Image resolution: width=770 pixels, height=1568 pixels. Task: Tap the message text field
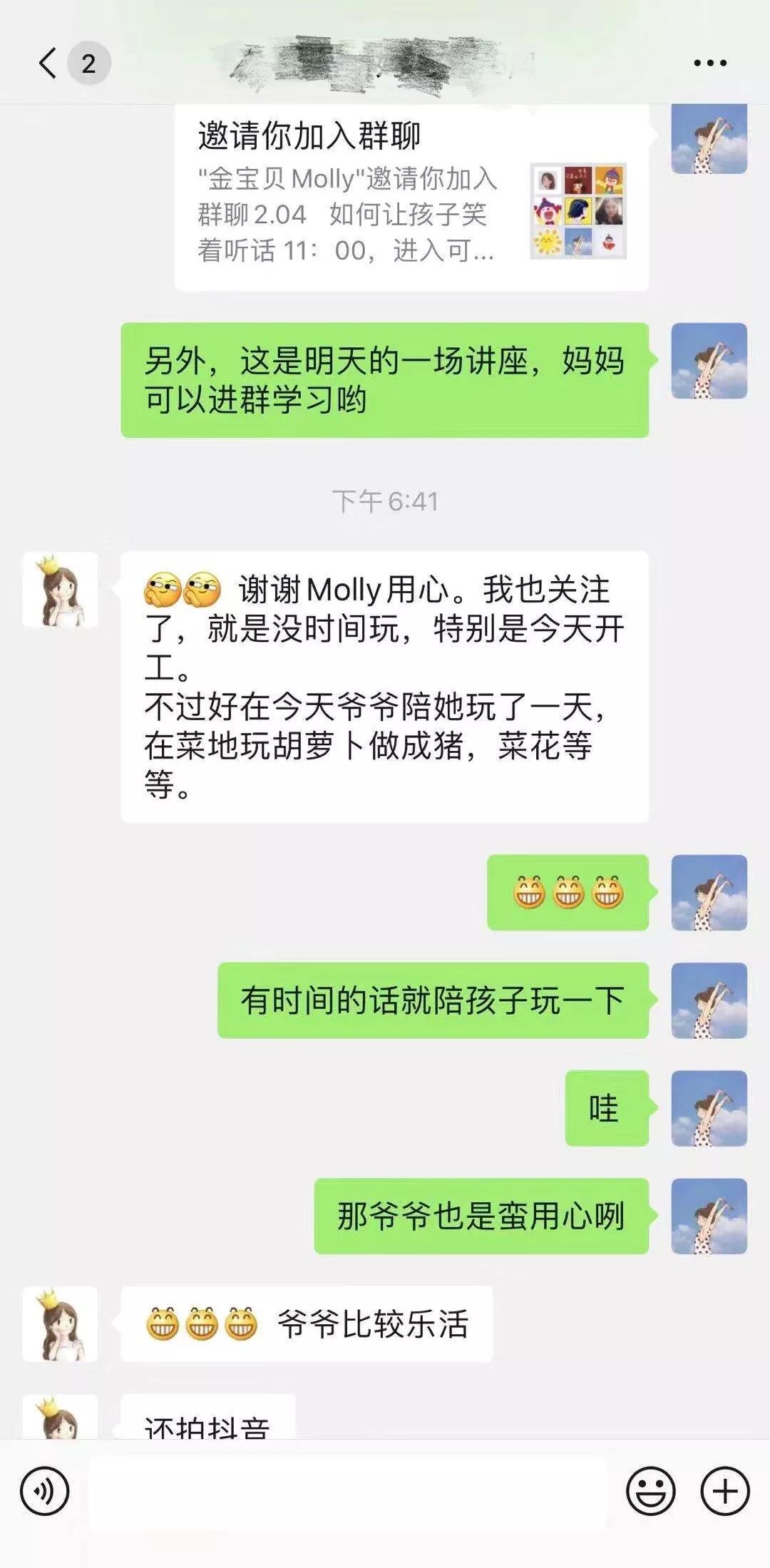pyautogui.click(x=346, y=1490)
